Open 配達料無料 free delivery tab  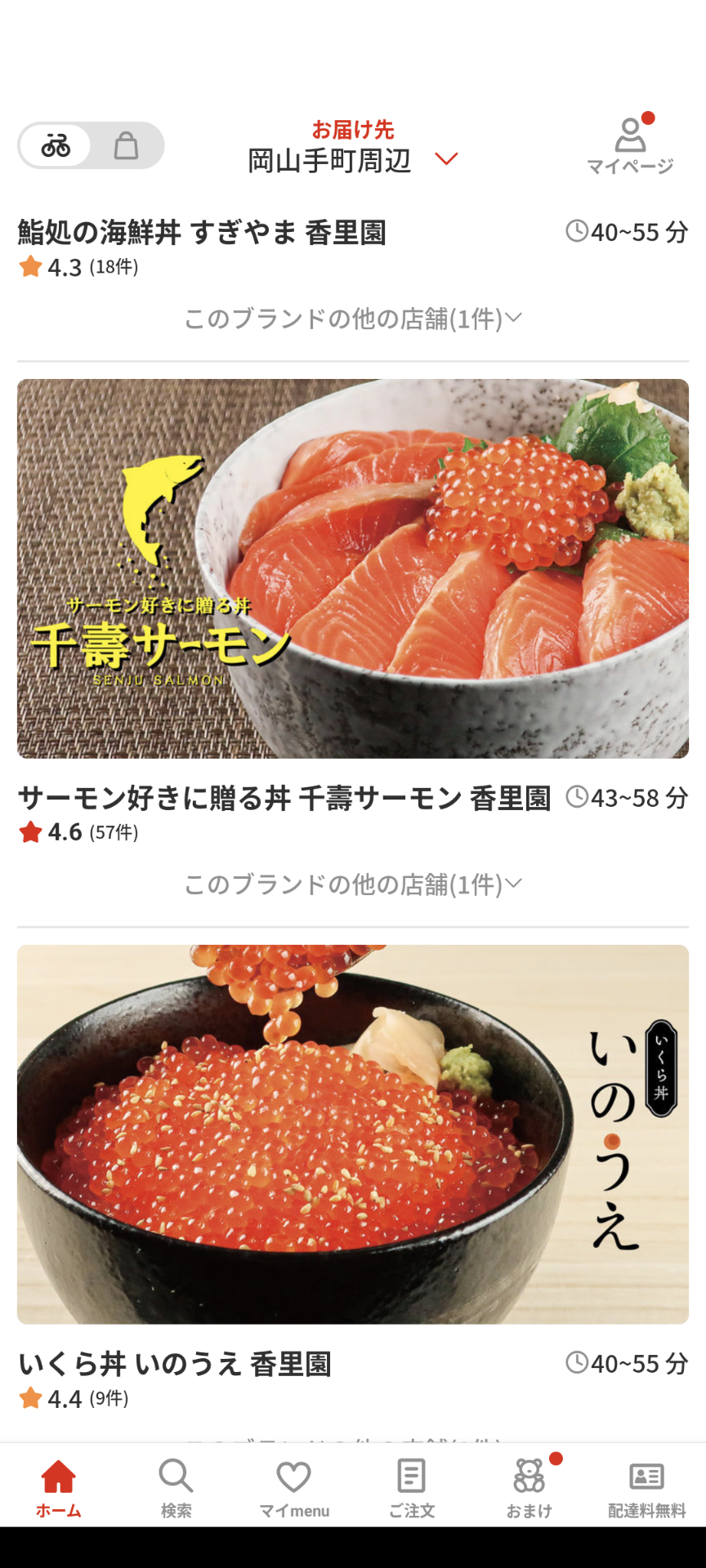coord(646,1488)
